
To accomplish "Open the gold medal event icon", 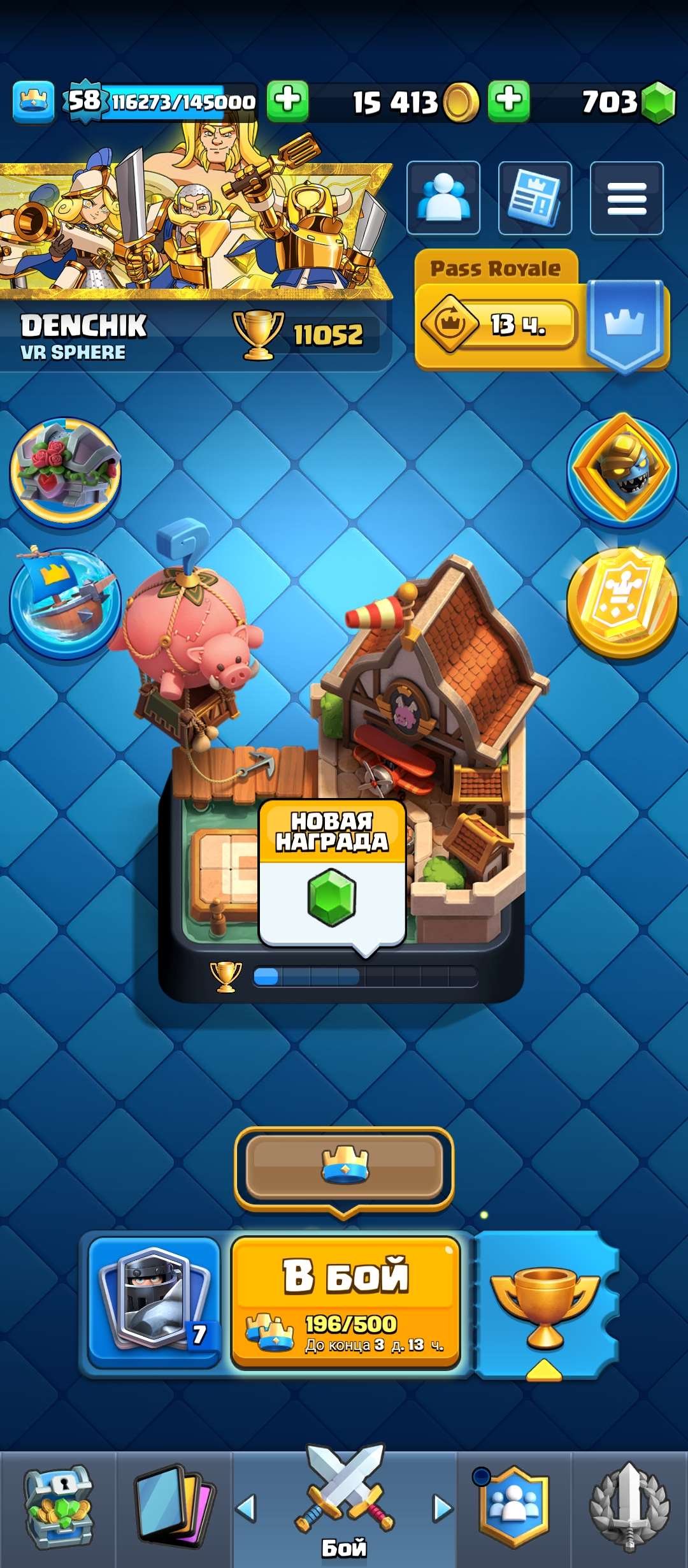I will click(621, 596).
